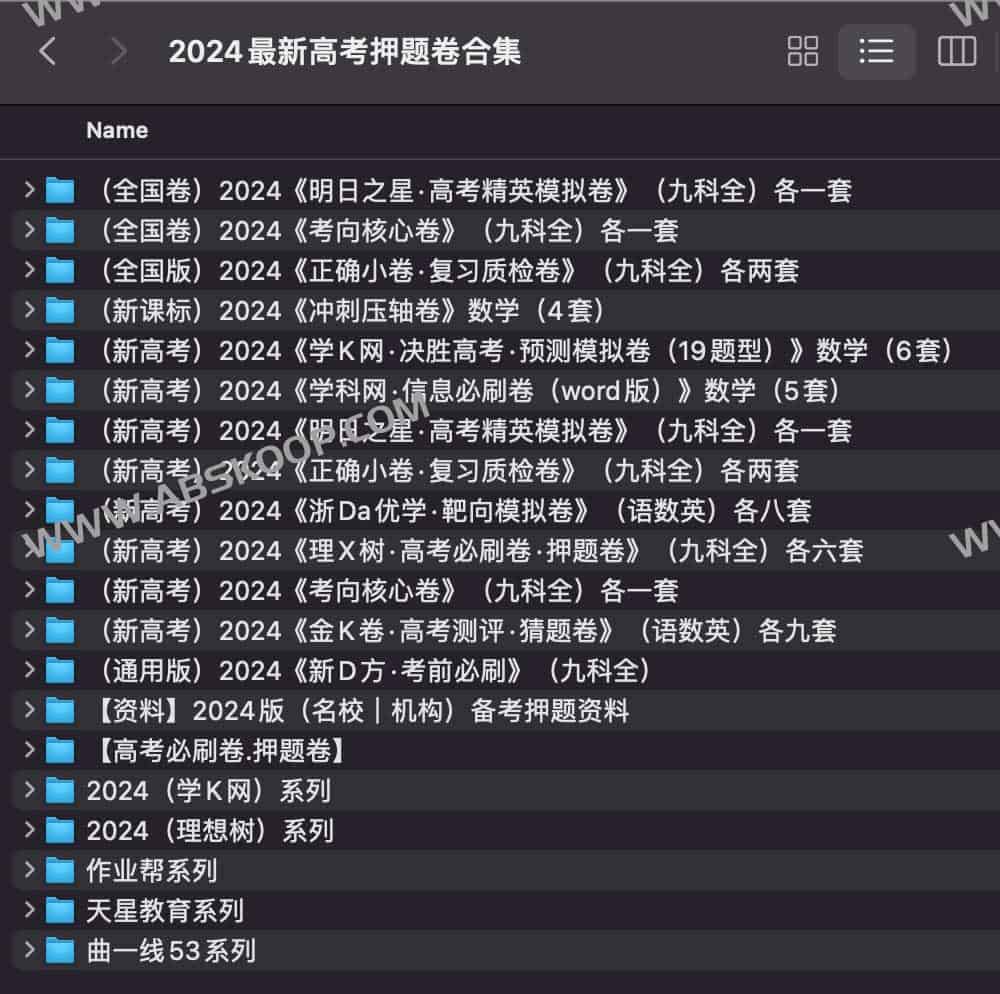Go back to the previous folder

(47, 51)
